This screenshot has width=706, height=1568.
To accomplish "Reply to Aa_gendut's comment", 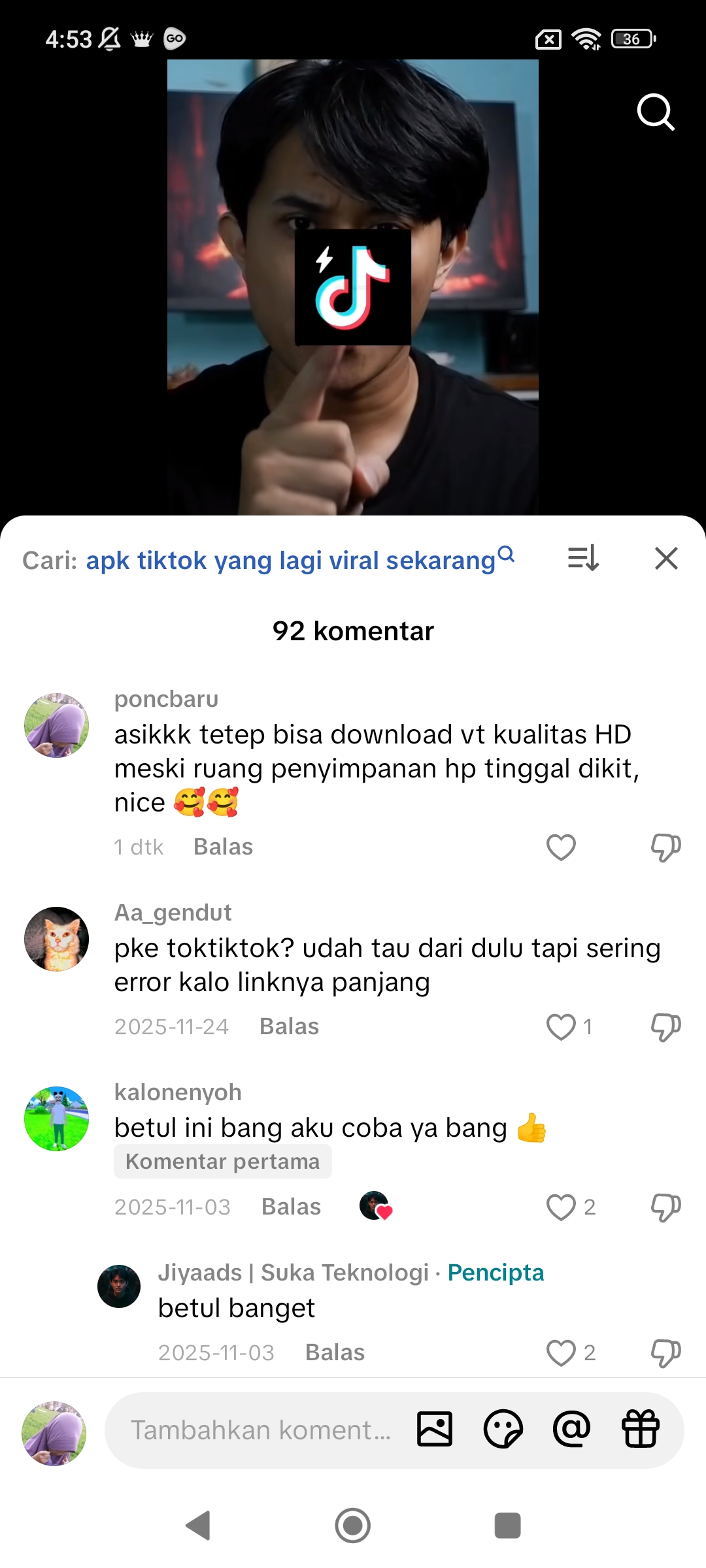I will [x=289, y=1026].
